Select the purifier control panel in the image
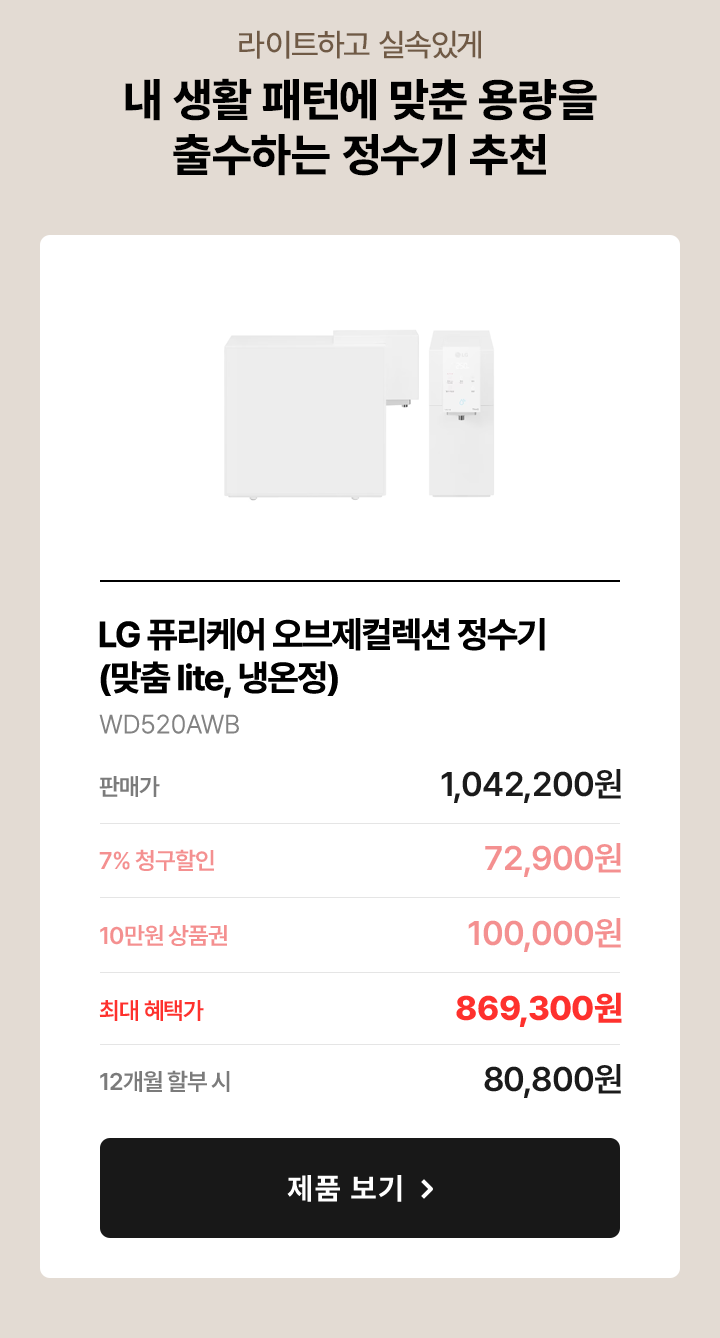 click(x=461, y=380)
